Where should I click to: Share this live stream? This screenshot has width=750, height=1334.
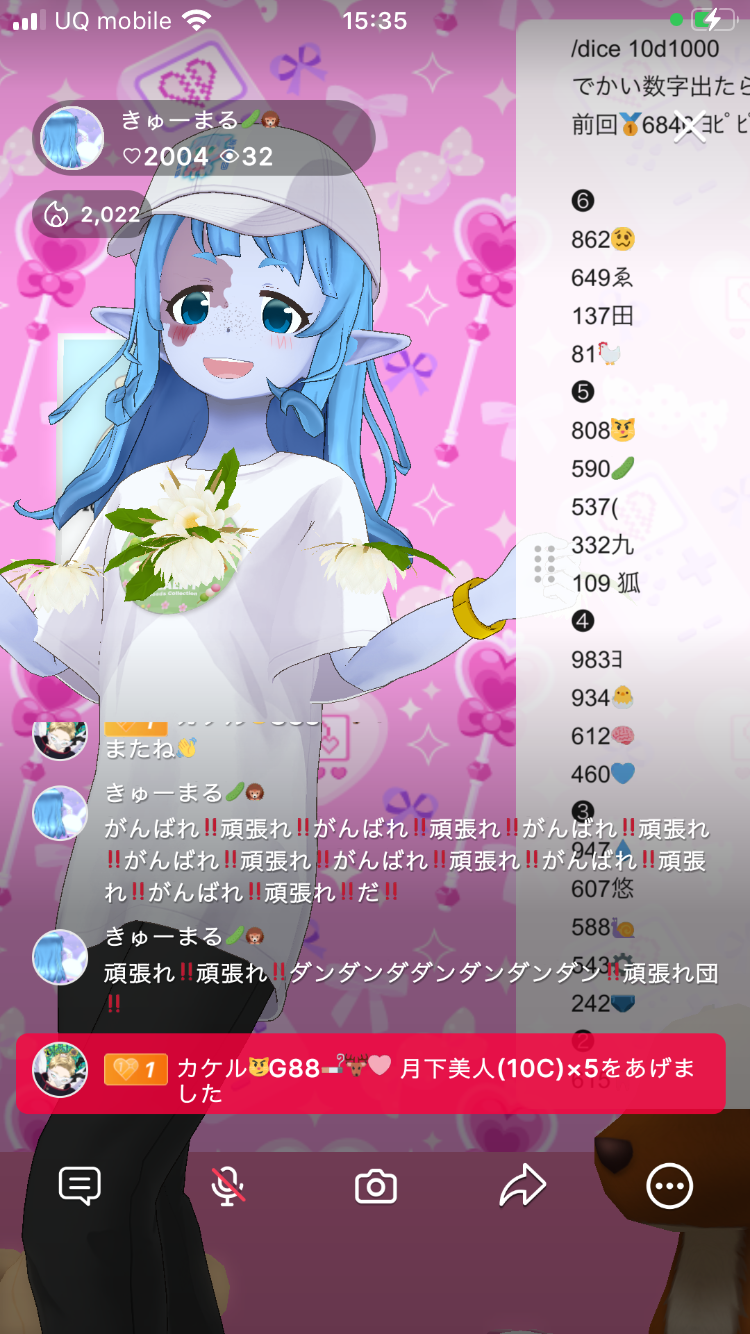coord(523,1187)
